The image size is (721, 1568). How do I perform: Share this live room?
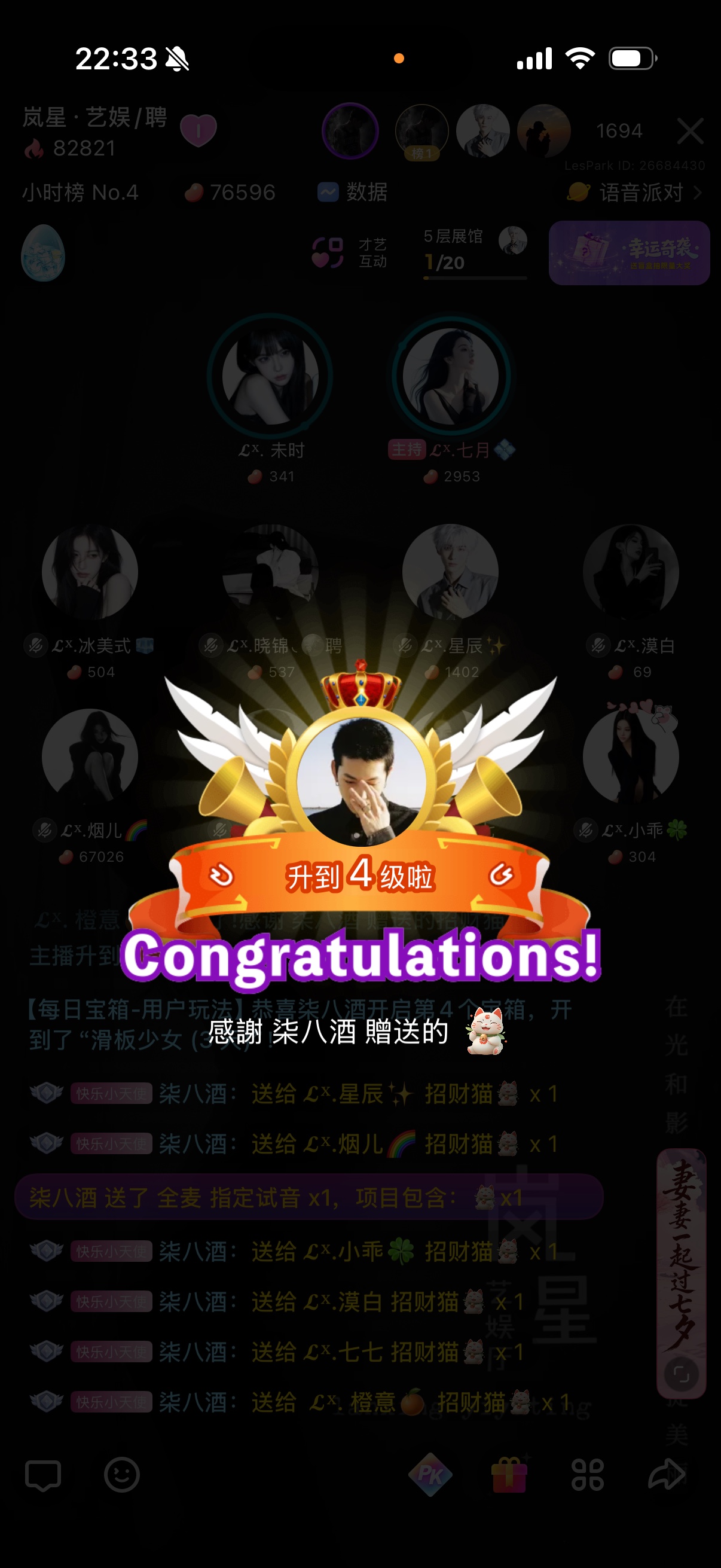pyautogui.click(x=667, y=1474)
